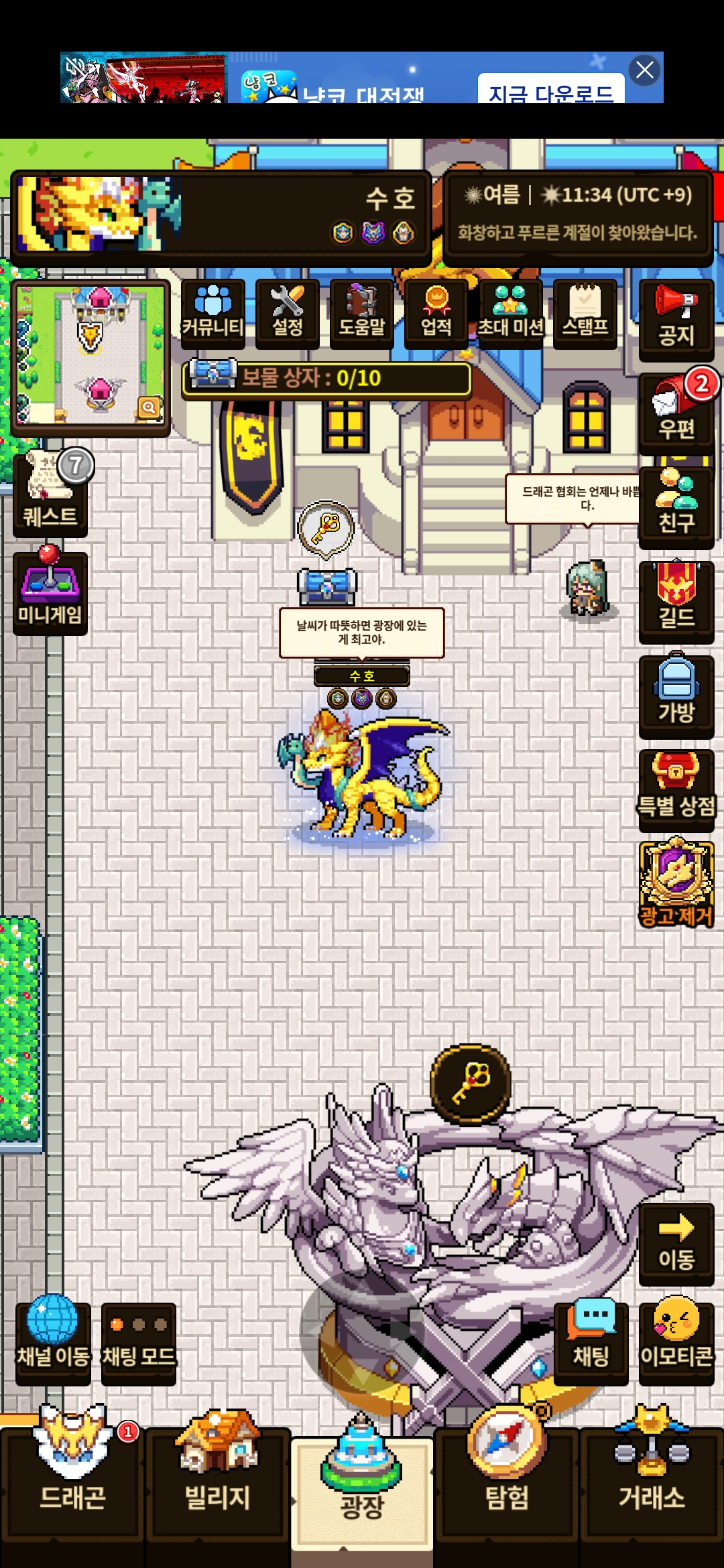
Task: Open the 채팅 chat window
Action: [x=591, y=1342]
